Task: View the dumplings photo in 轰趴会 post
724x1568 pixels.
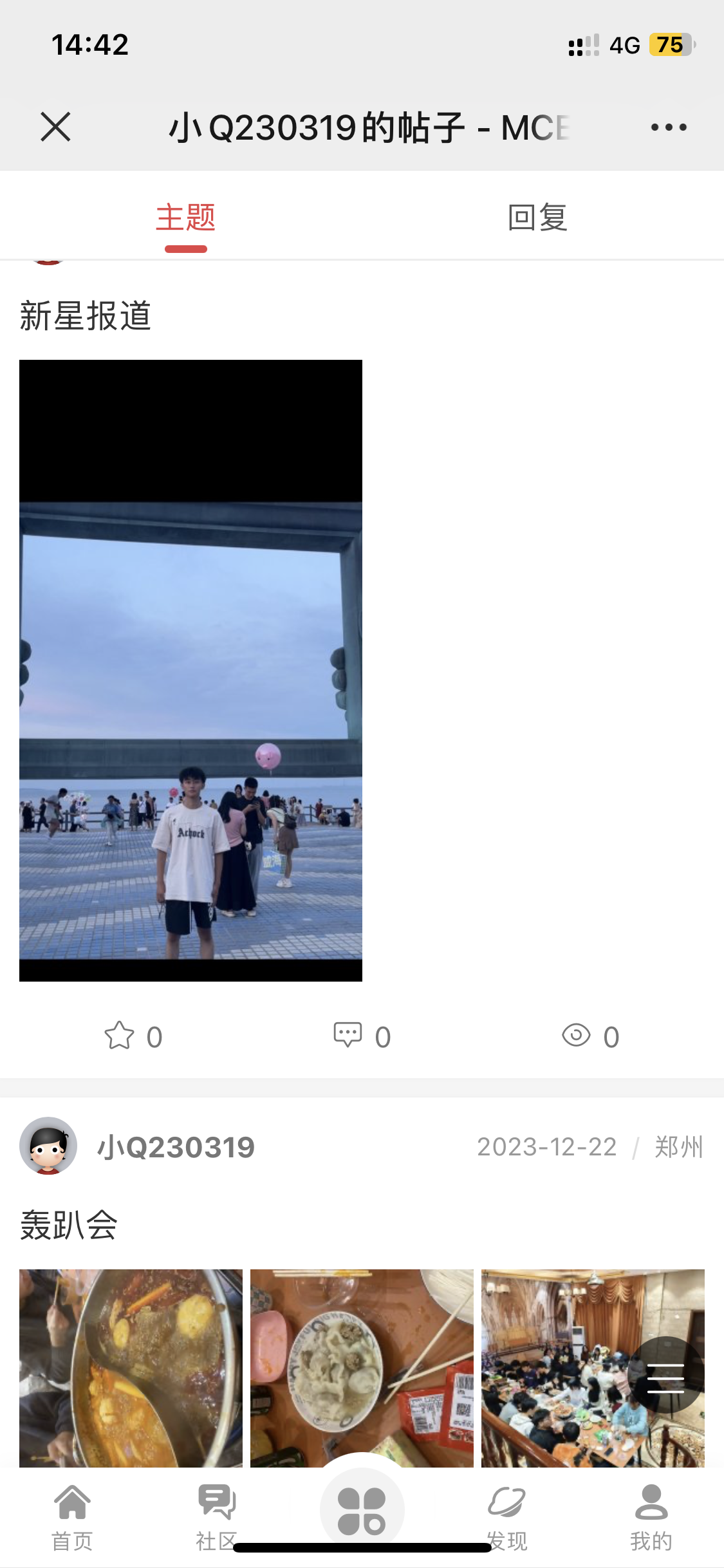Action: (x=362, y=1367)
